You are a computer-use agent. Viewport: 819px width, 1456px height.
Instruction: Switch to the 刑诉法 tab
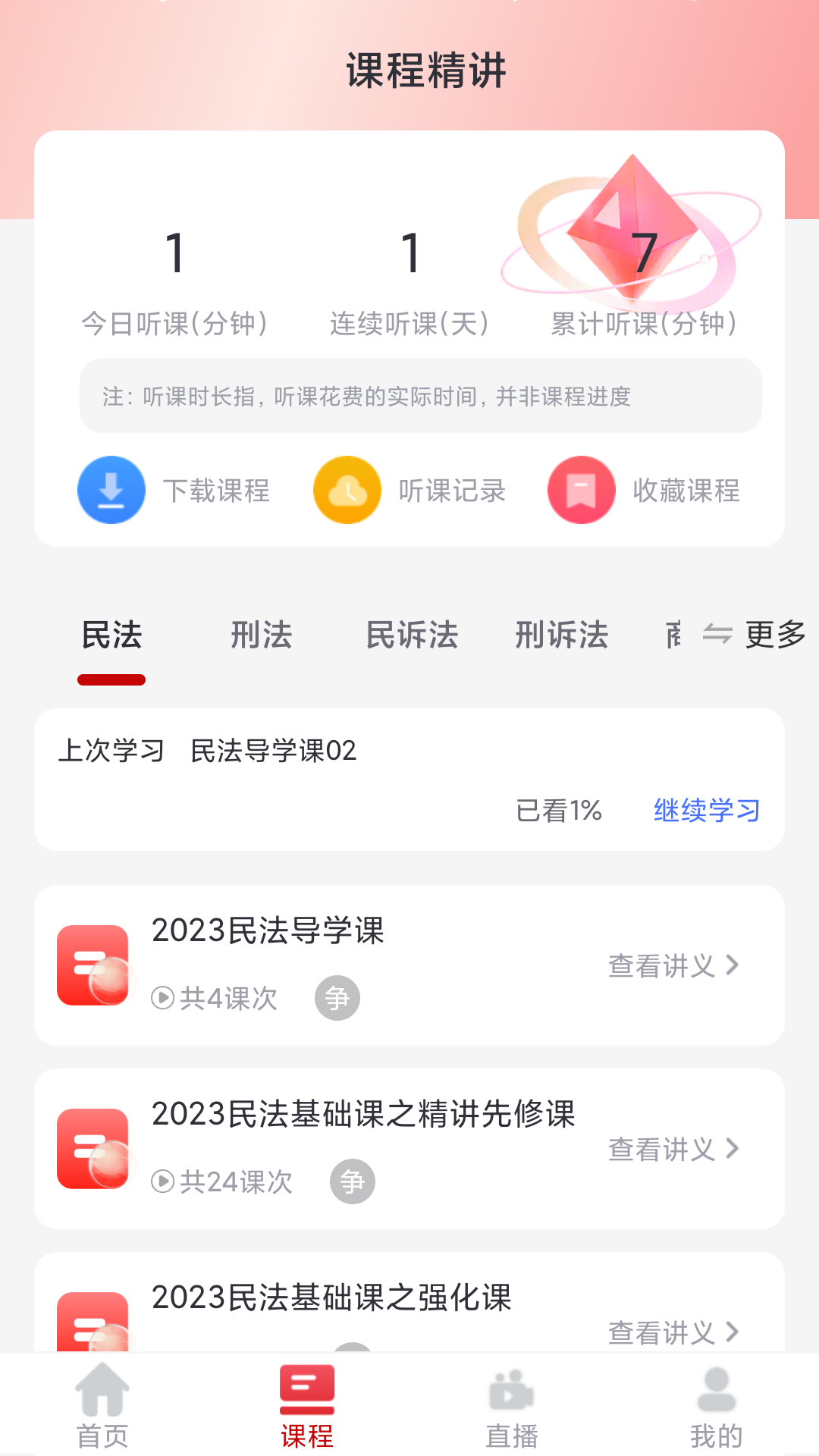pos(562,635)
